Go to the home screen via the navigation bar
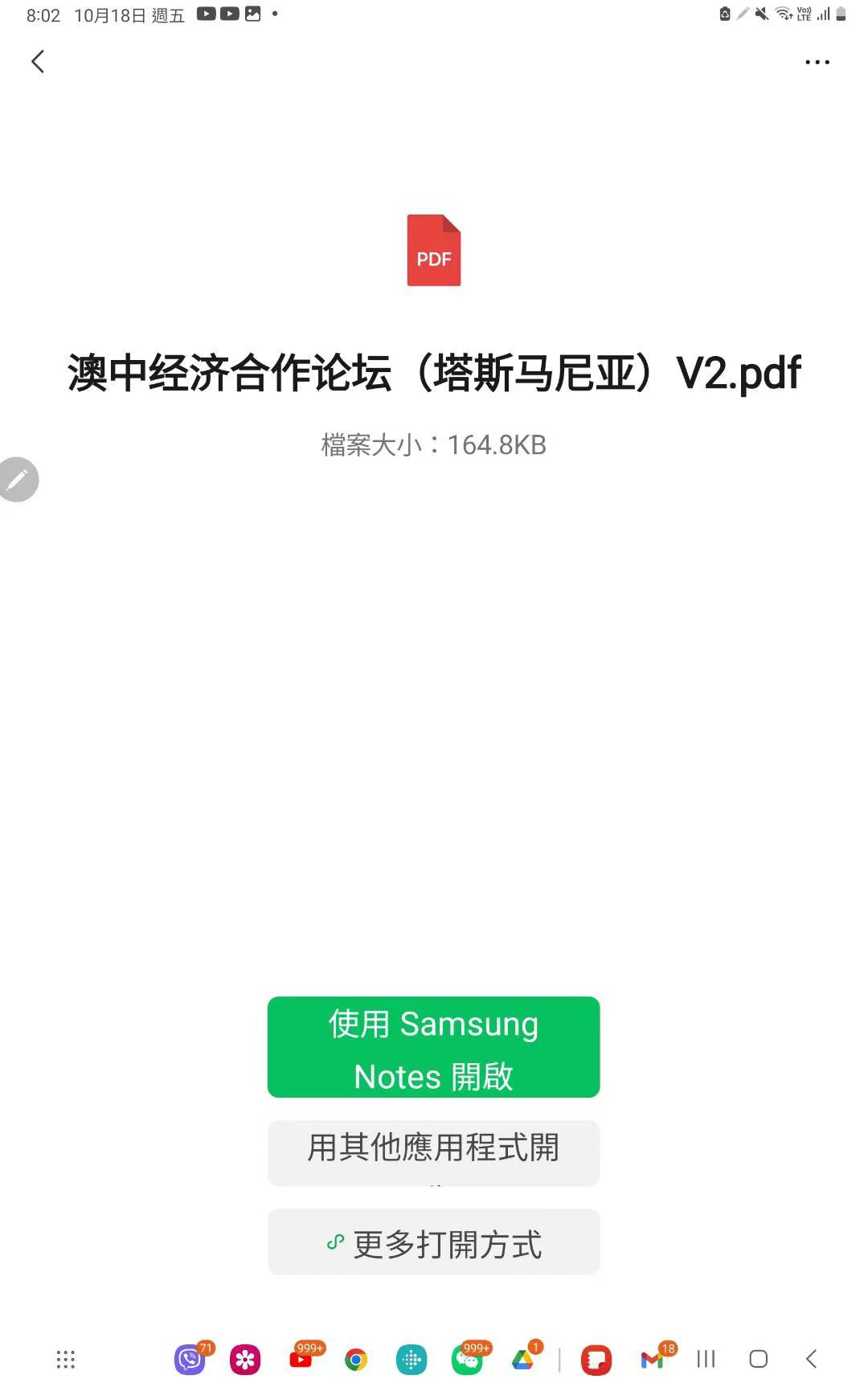This screenshot has width=868, height=1387. point(758,1359)
